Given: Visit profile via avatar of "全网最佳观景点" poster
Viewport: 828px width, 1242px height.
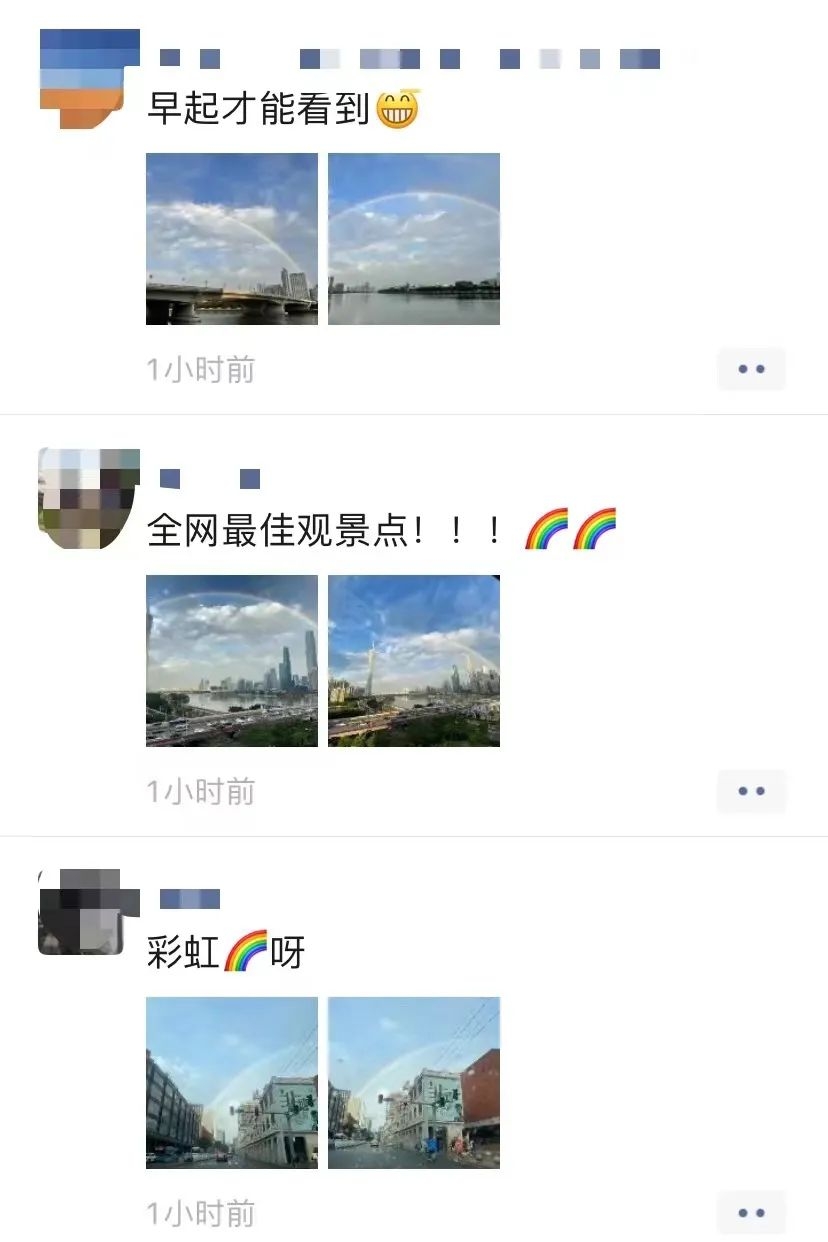Looking at the screenshot, I should click(x=89, y=499).
